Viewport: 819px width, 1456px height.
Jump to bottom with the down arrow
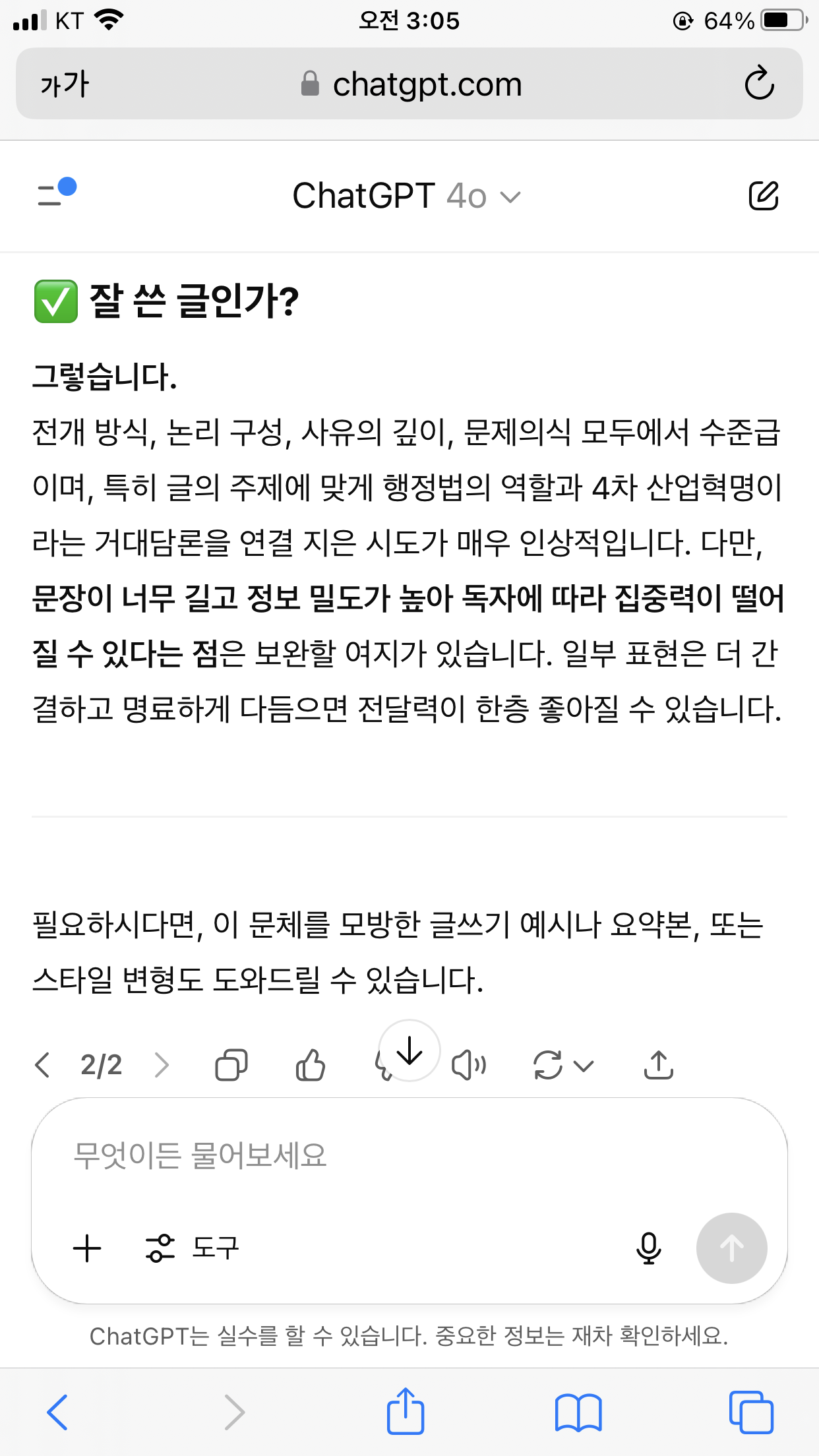[409, 1050]
